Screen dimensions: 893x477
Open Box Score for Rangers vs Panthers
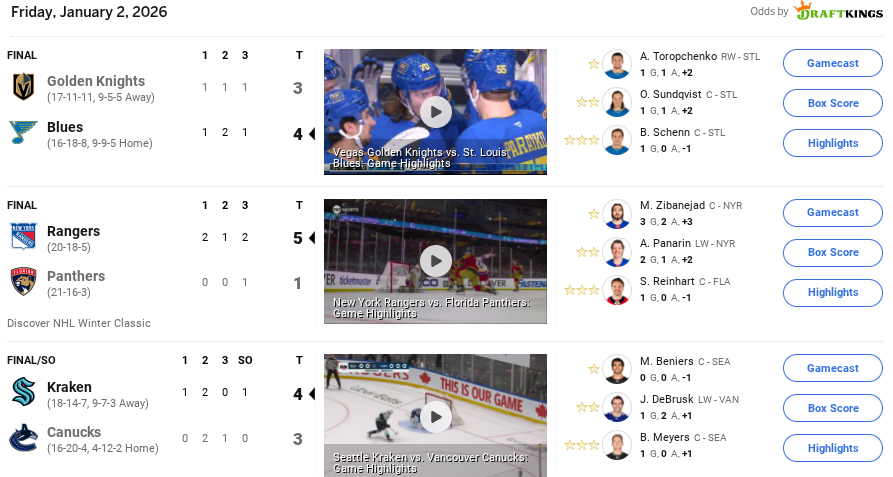coord(832,252)
